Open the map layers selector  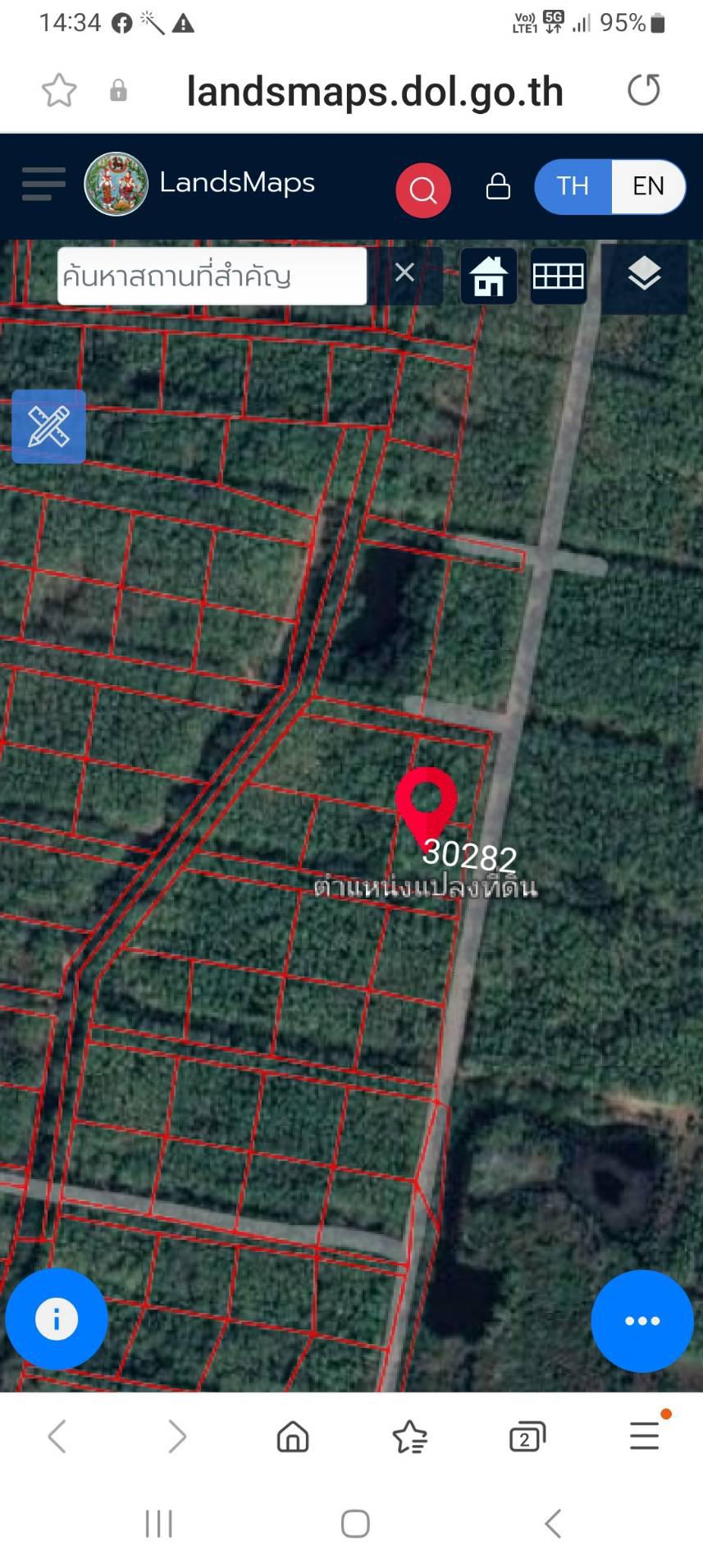(x=645, y=275)
